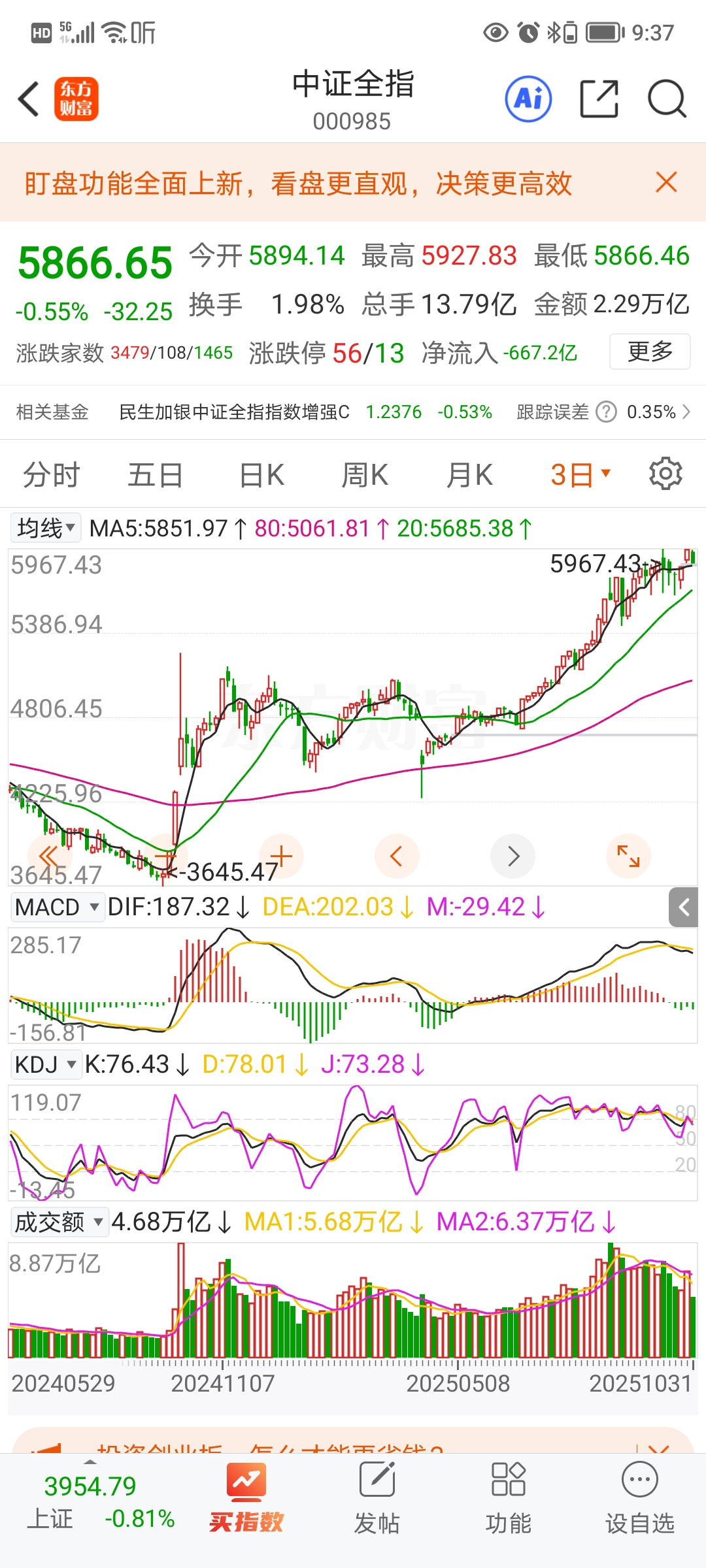Expand chart to fullscreen

[628, 856]
